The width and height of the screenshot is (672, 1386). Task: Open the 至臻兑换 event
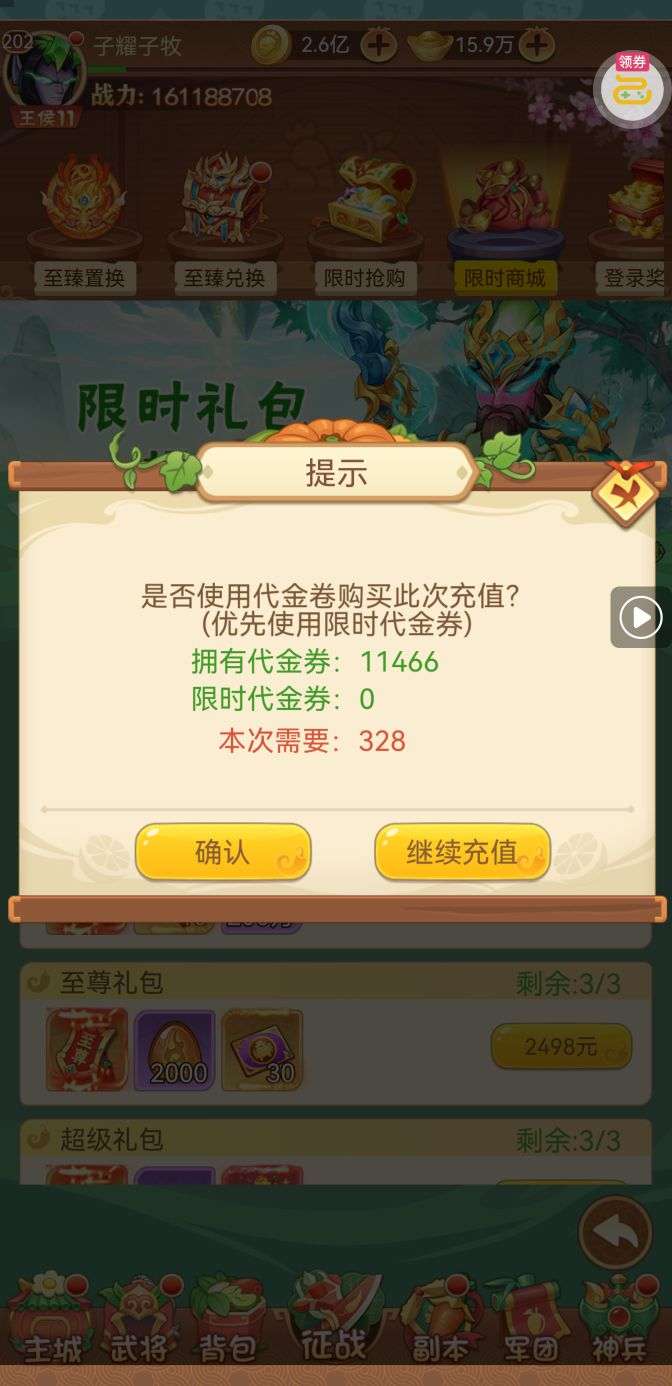click(x=224, y=222)
